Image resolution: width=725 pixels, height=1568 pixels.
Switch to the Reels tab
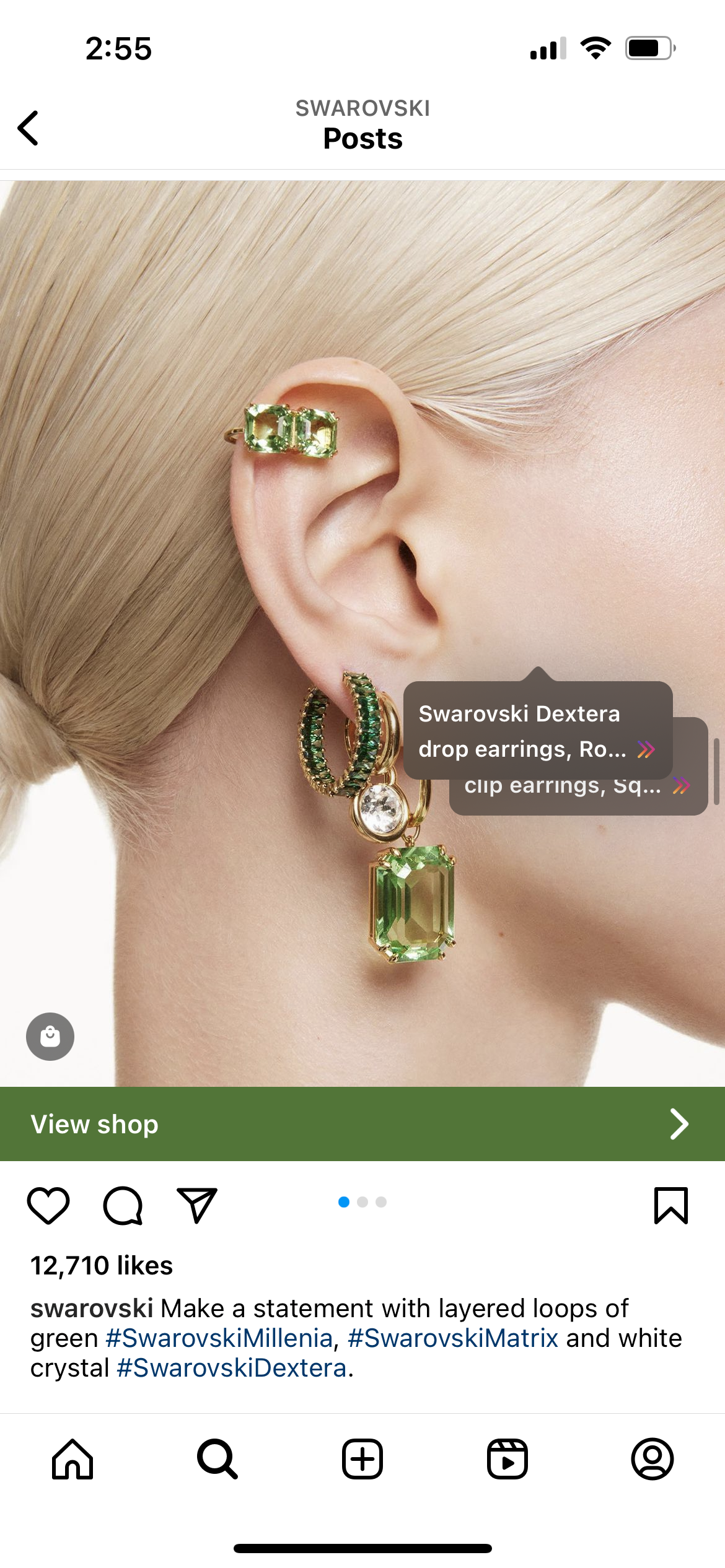click(507, 1459)
